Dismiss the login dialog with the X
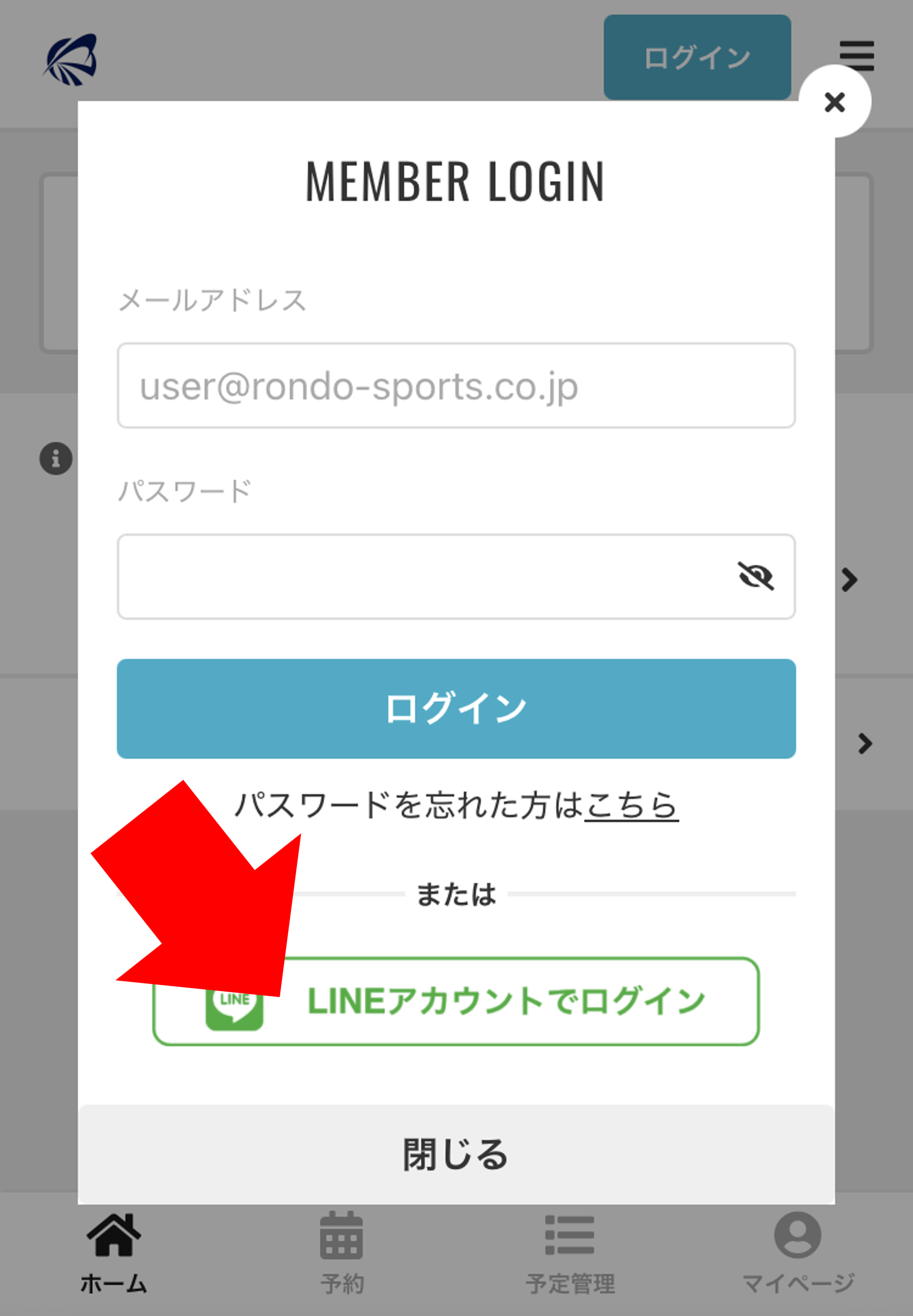The height and width of the screenshot is (1316, 913). click(x=834, y=102)
